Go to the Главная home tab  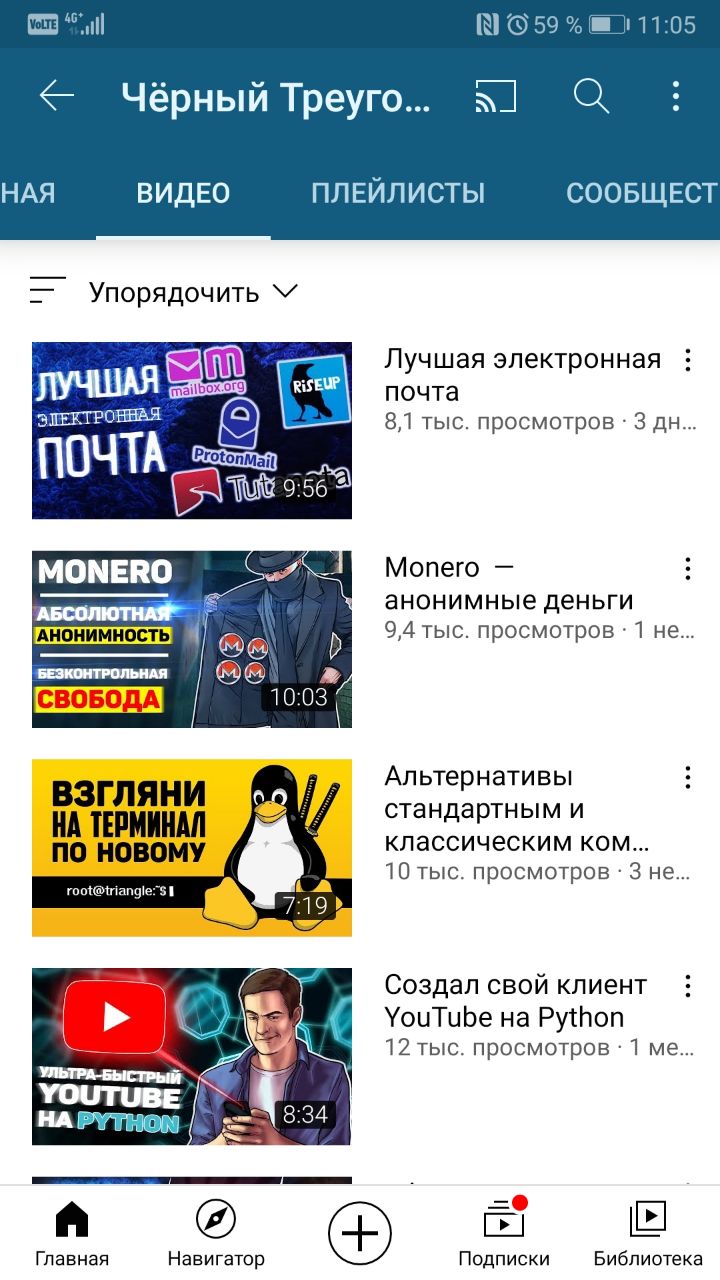click(72, 1233)
